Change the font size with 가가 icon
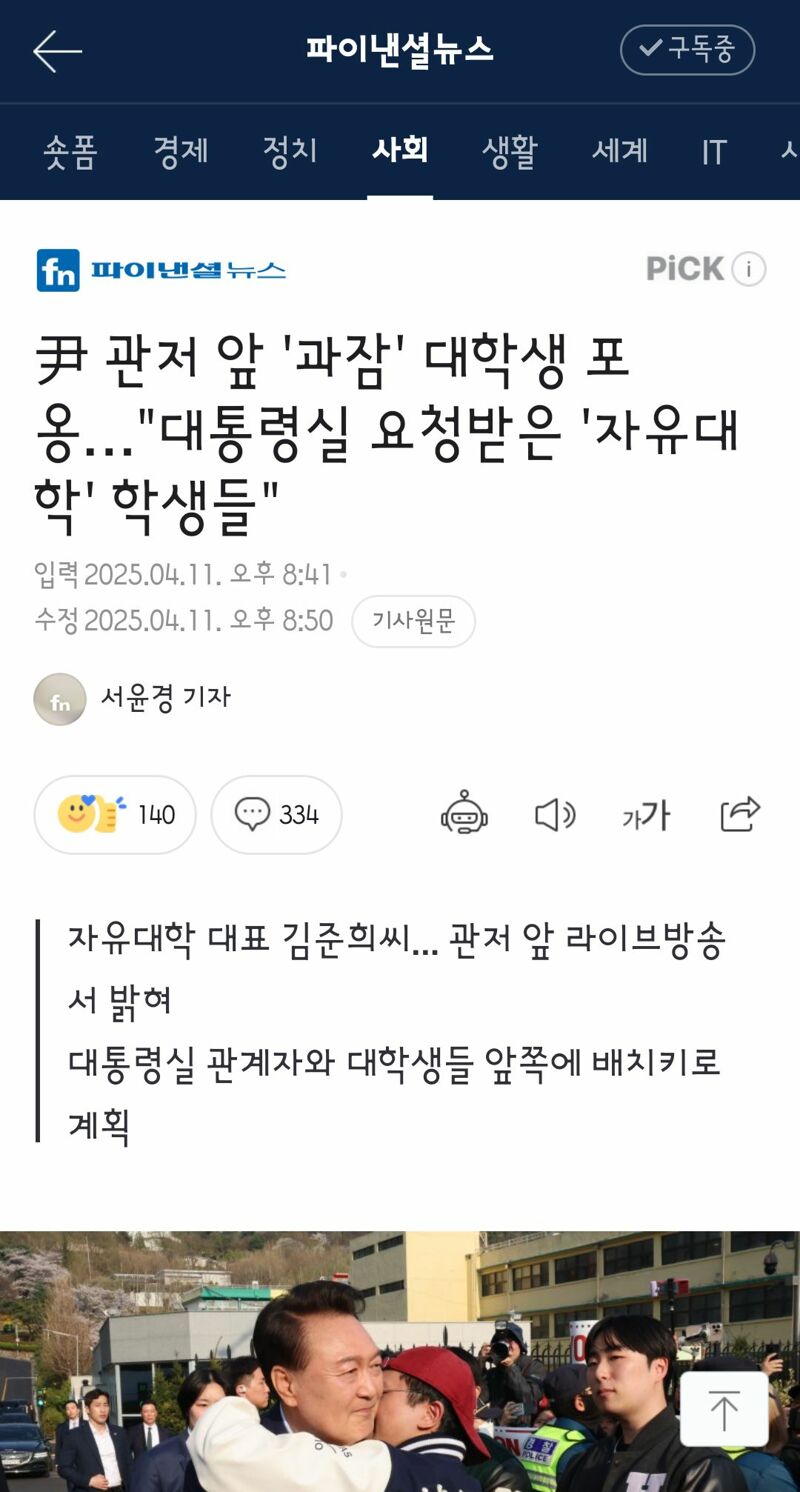Screen dimensions: 800x1492 [x=646, y=816]
